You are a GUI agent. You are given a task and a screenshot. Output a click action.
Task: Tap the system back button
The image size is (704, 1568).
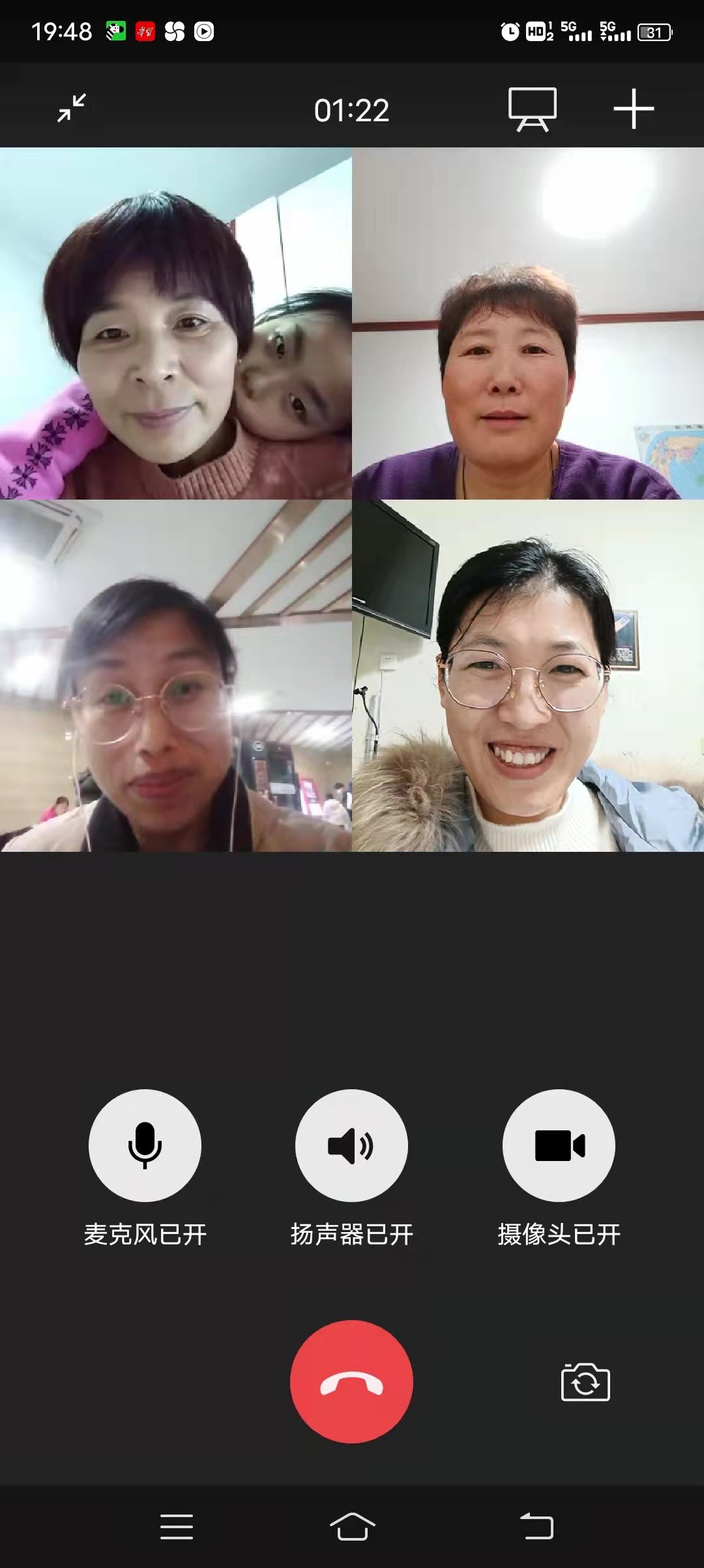[536, 1526]
